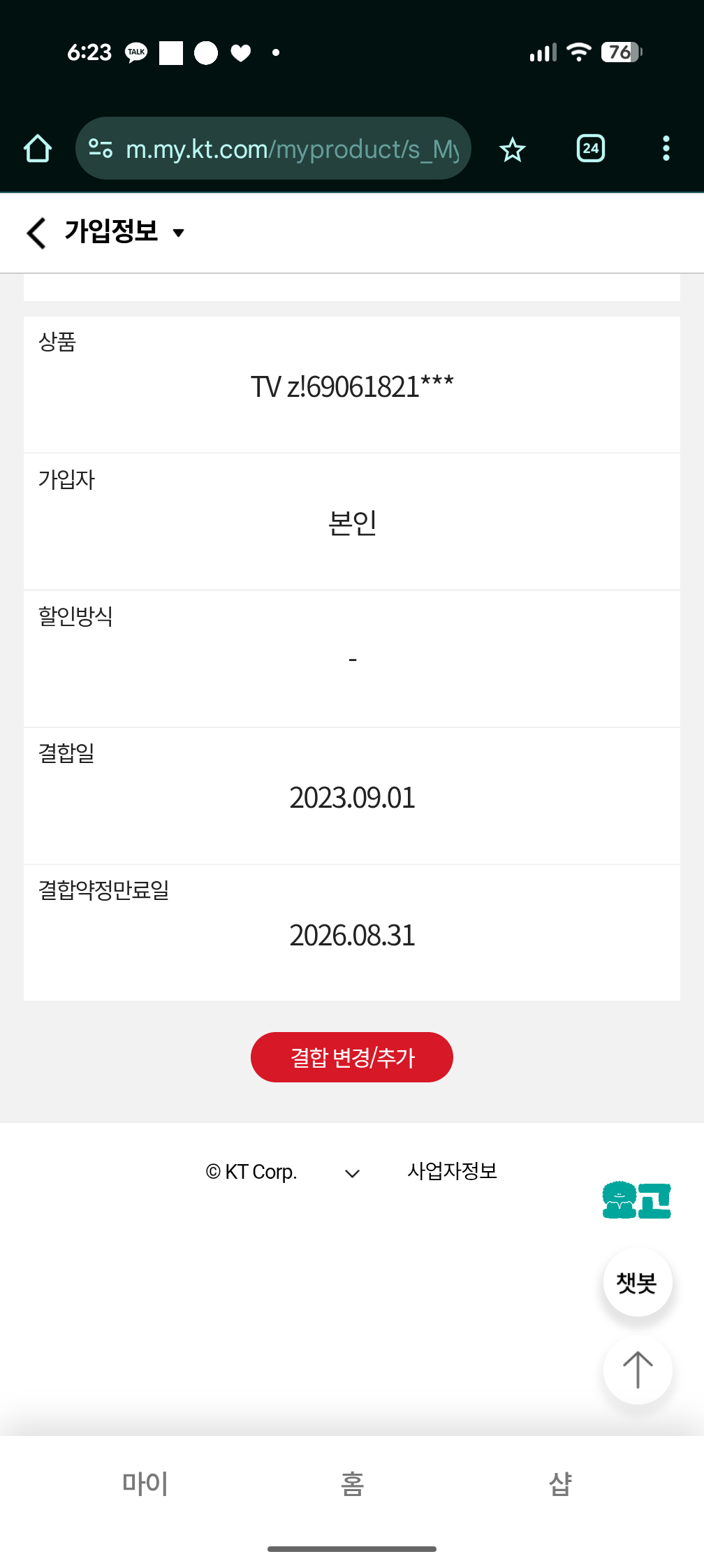Bookmark this page with the star
This screenshot has width=704, height=1568.
(513, 149)
